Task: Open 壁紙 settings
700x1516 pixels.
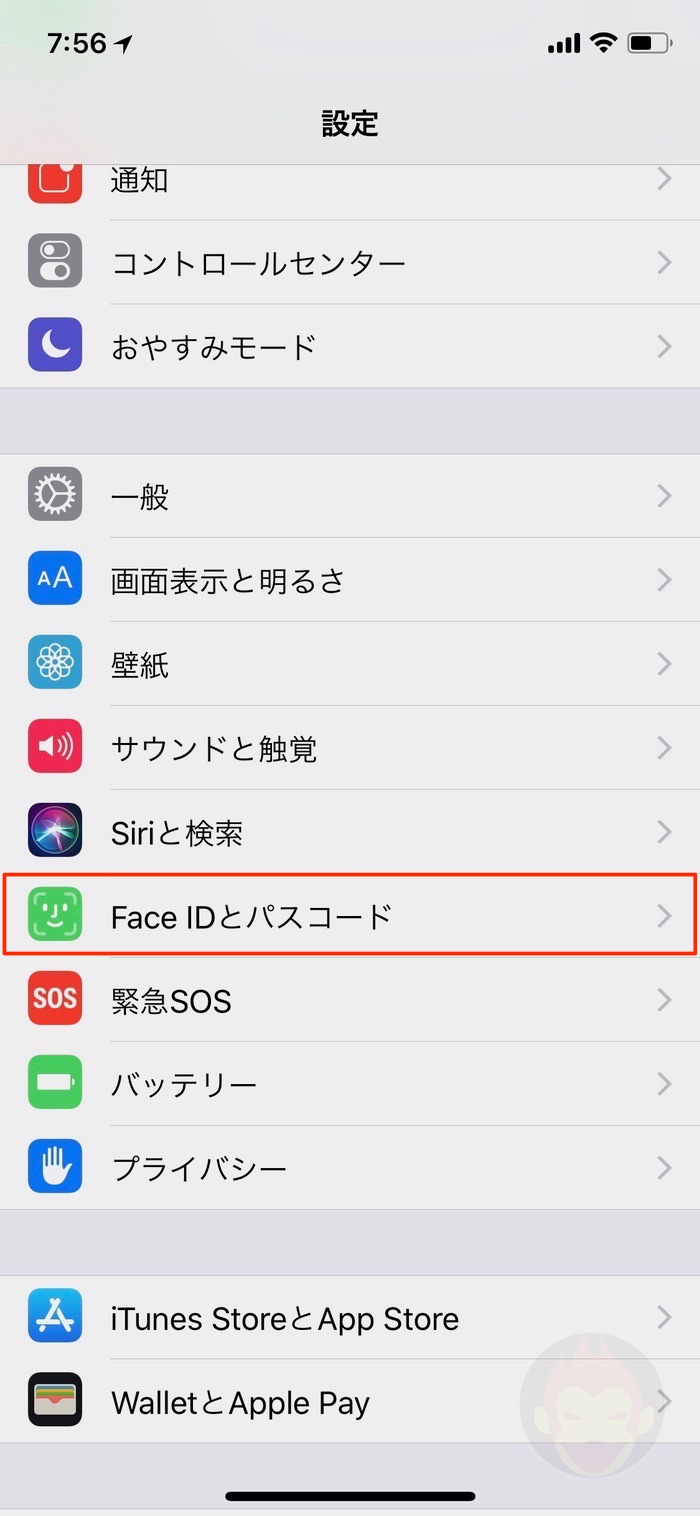Action: tap(350, 664)
